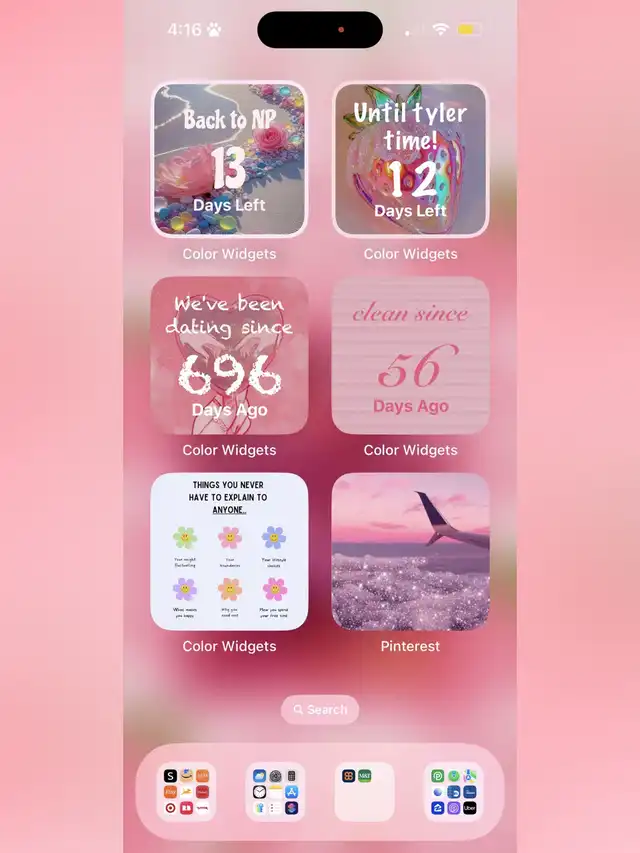Open the shopping folder with Amazon and Target
This screenshot has width=640, height=853.
[x=186, y=792]
